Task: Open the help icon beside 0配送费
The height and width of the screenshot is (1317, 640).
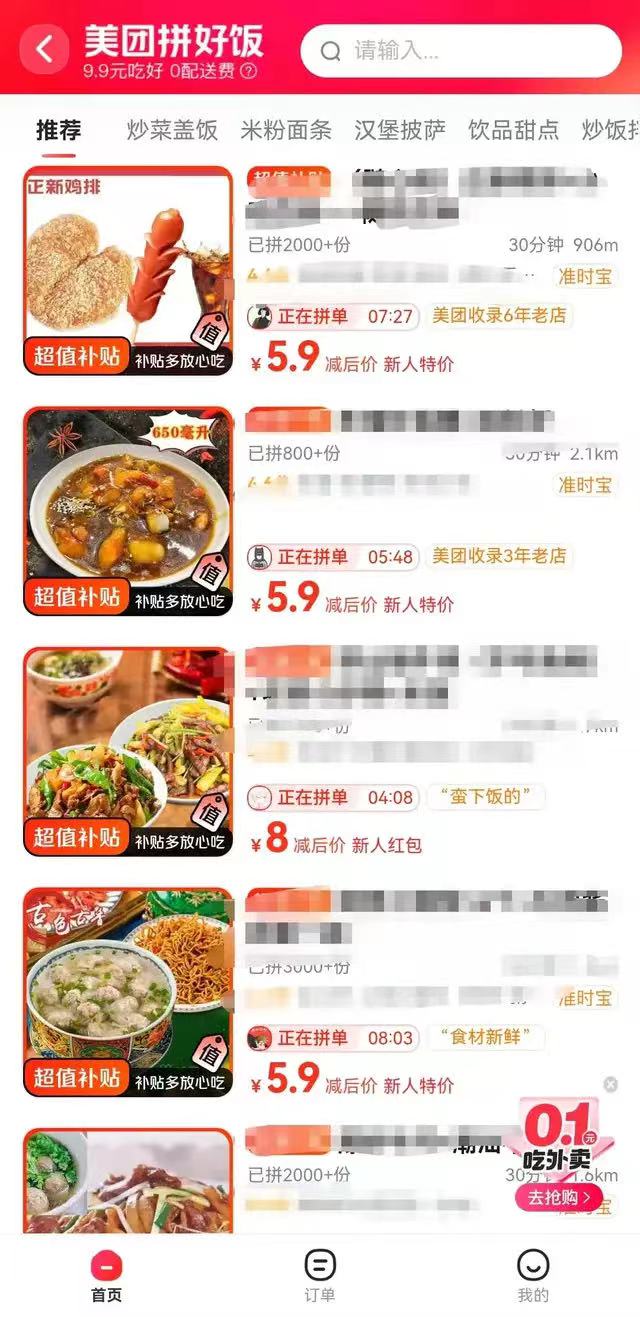Action: coord(249,71)
